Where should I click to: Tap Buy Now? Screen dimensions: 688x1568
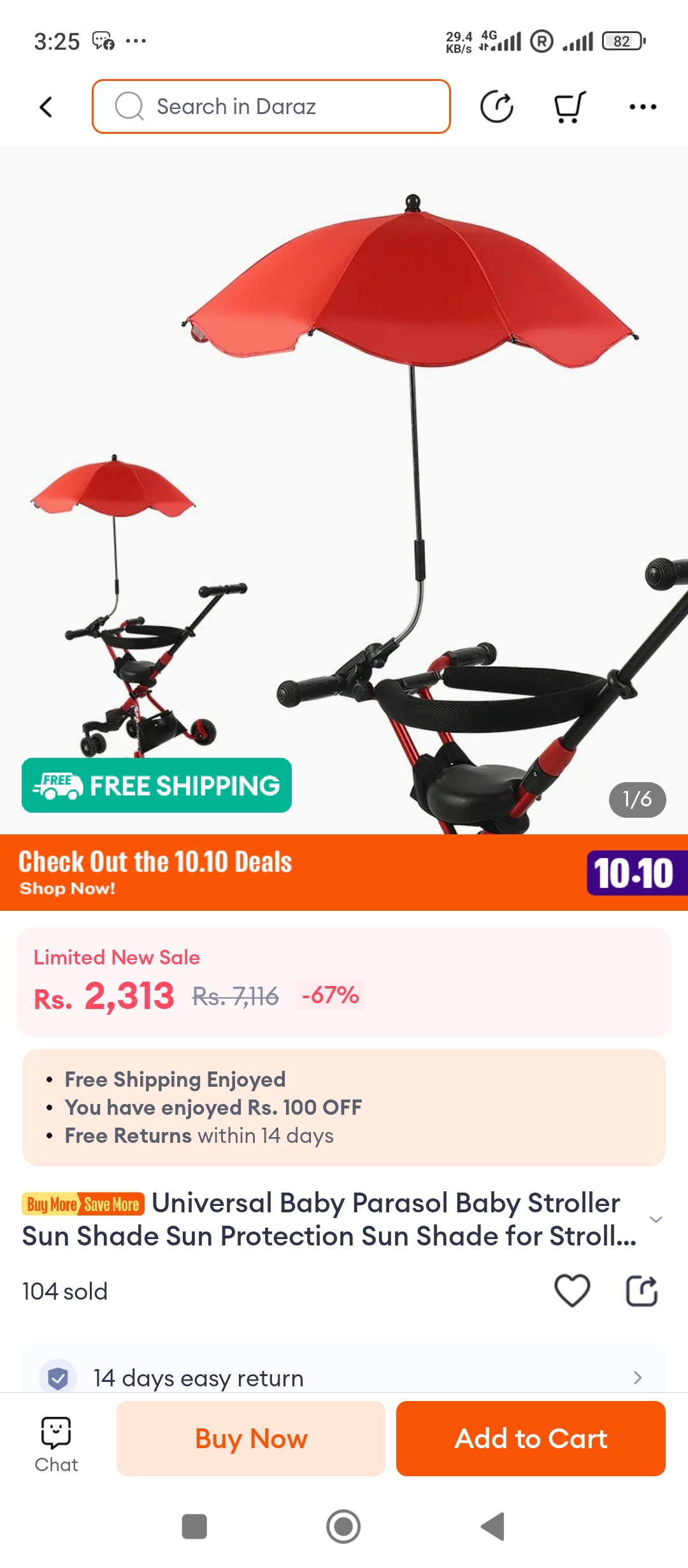(x=251, y=1439)
